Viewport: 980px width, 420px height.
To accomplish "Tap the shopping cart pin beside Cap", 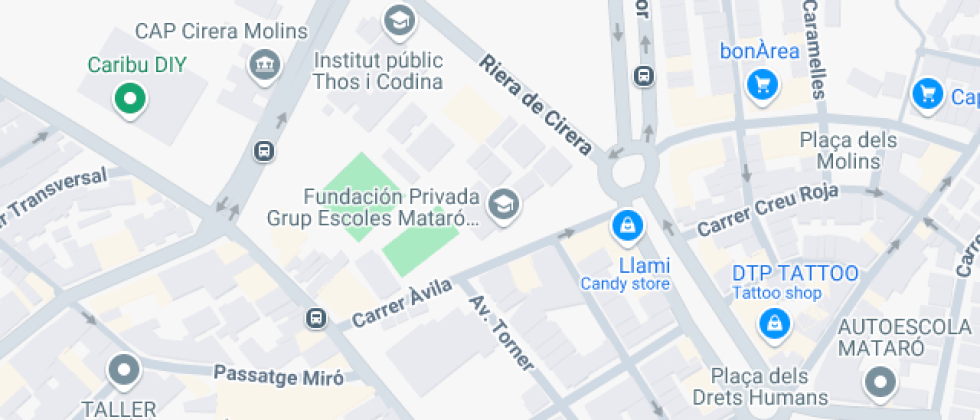I will (x=928, y=95).
